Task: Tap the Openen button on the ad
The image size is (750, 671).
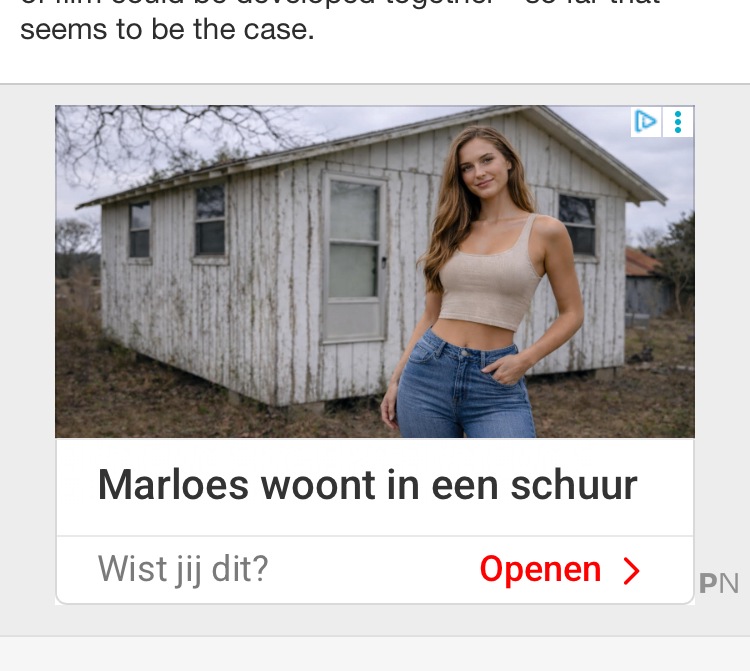Action: pos(560,569)
